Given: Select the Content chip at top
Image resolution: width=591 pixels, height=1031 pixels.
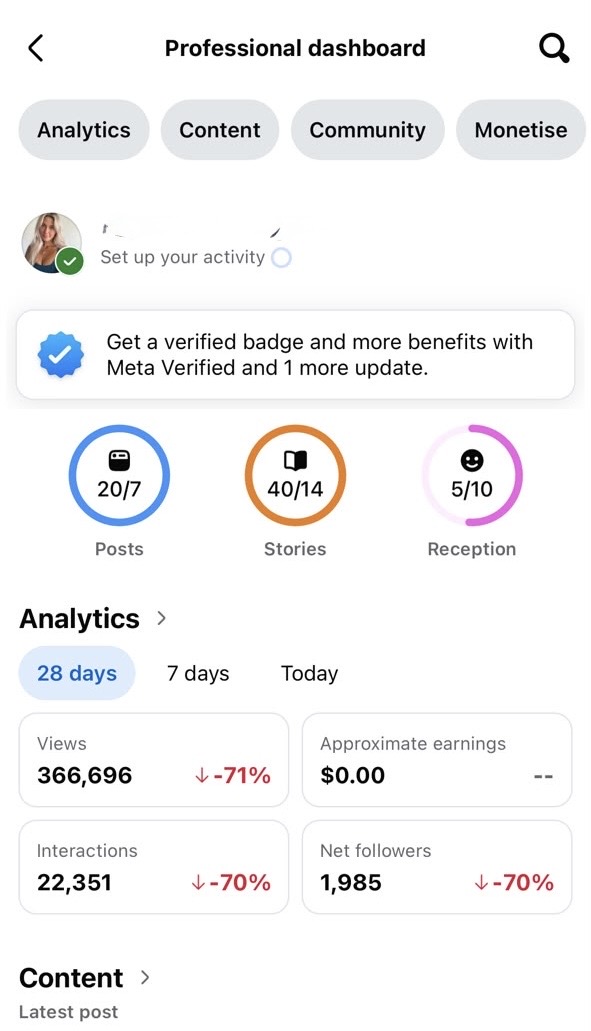Looking at the screenshot, I should point(220,130).
